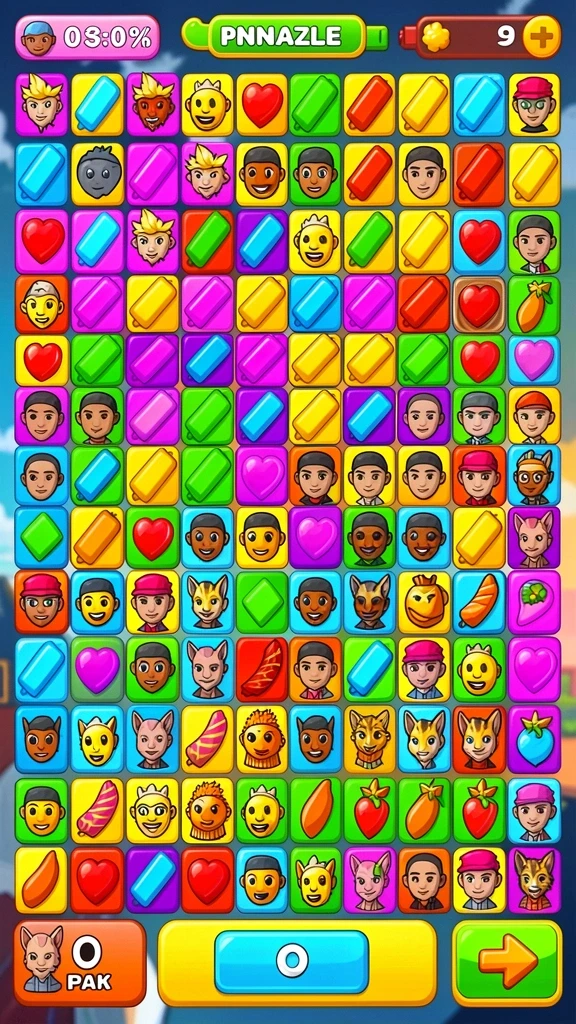Select the red steak tile

[x=263, y=669]
